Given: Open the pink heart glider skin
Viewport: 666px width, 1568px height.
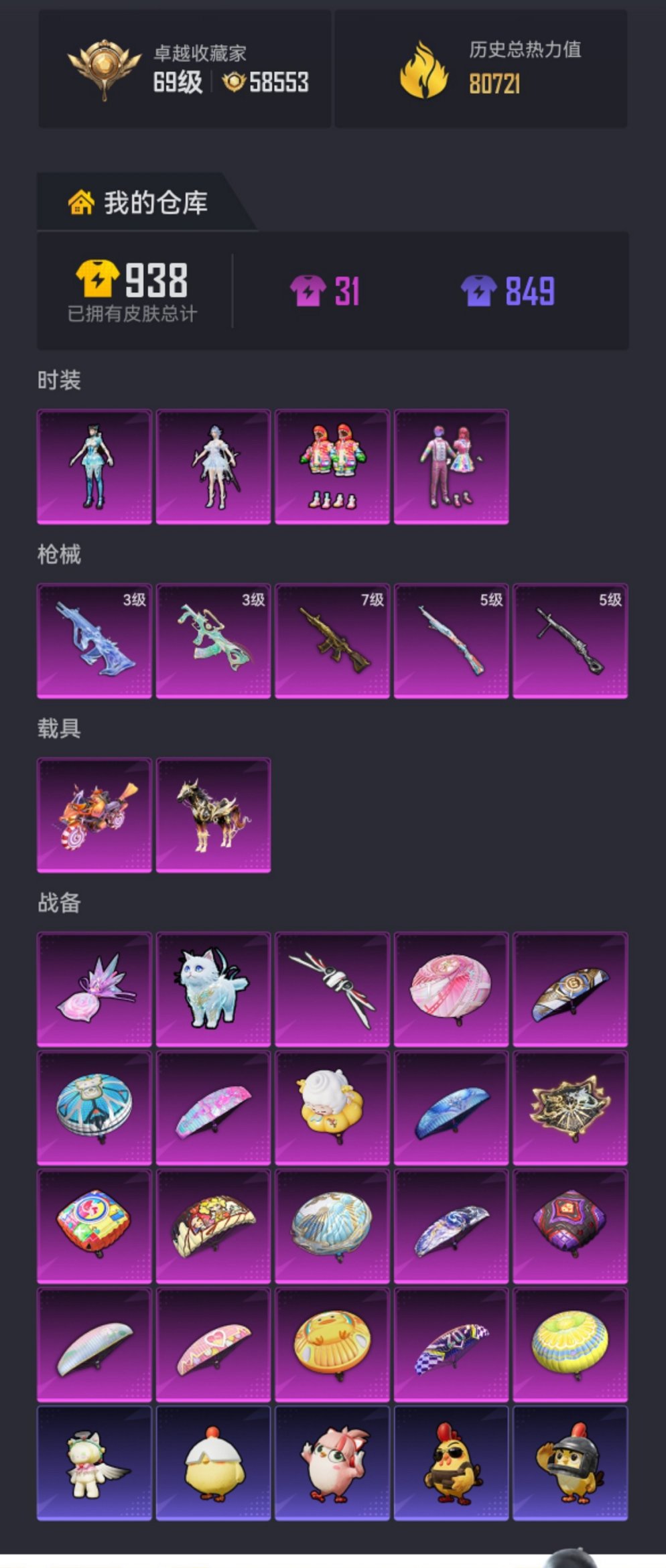Looking at the screenshot, I should pyautogui.click(x=213, y=1345).
